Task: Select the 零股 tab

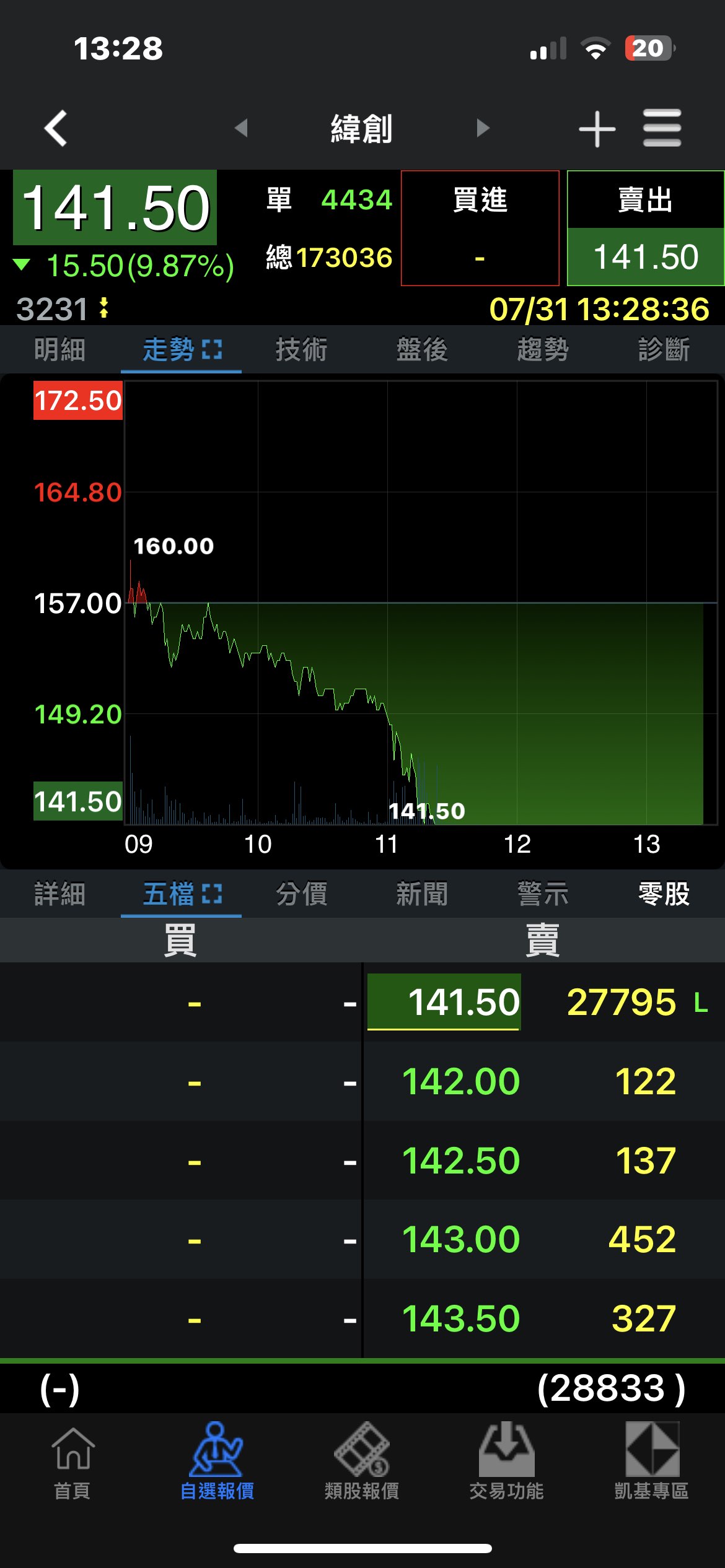Action: click(664, 894)
